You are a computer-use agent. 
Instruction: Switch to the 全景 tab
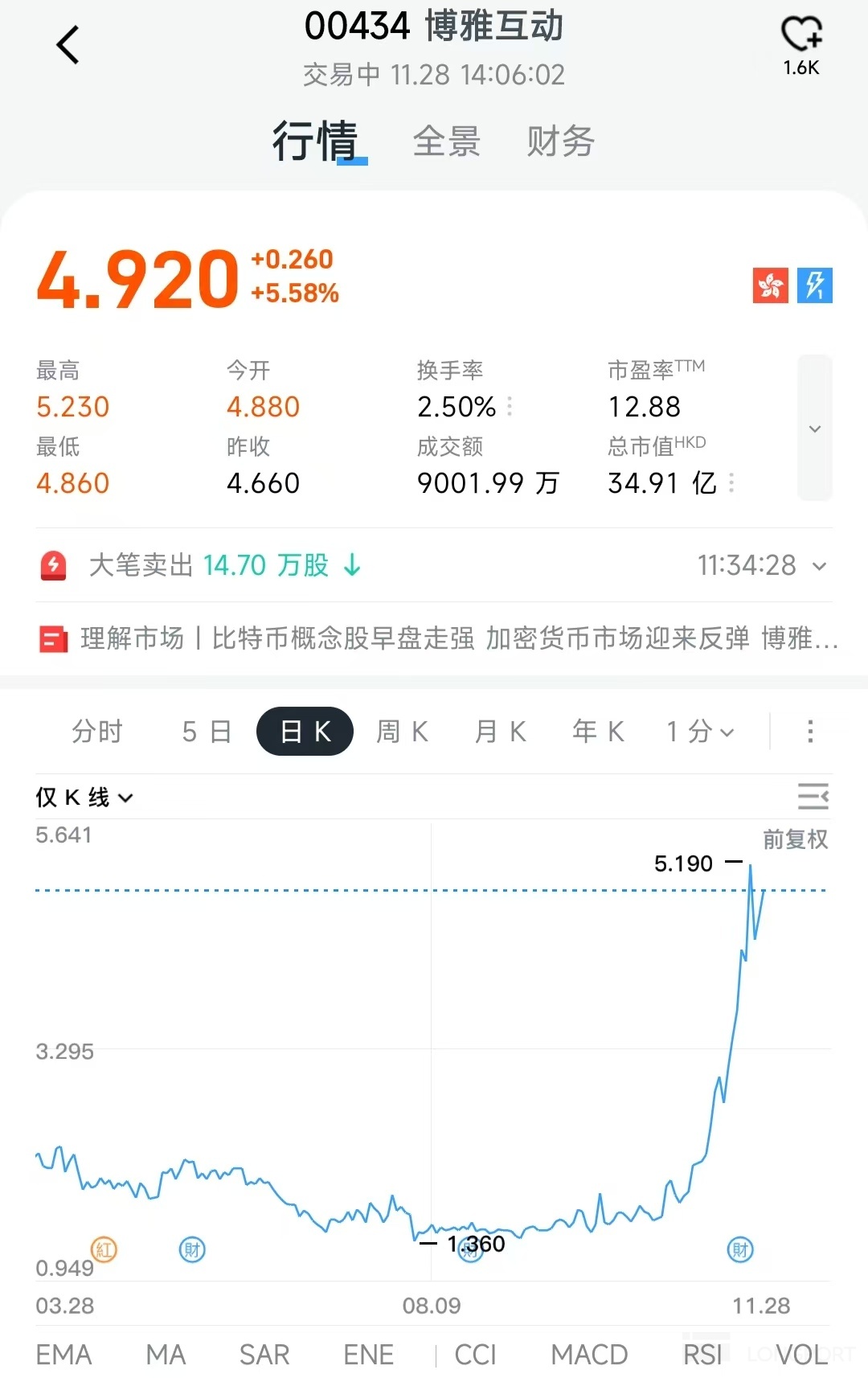[446, 142]
